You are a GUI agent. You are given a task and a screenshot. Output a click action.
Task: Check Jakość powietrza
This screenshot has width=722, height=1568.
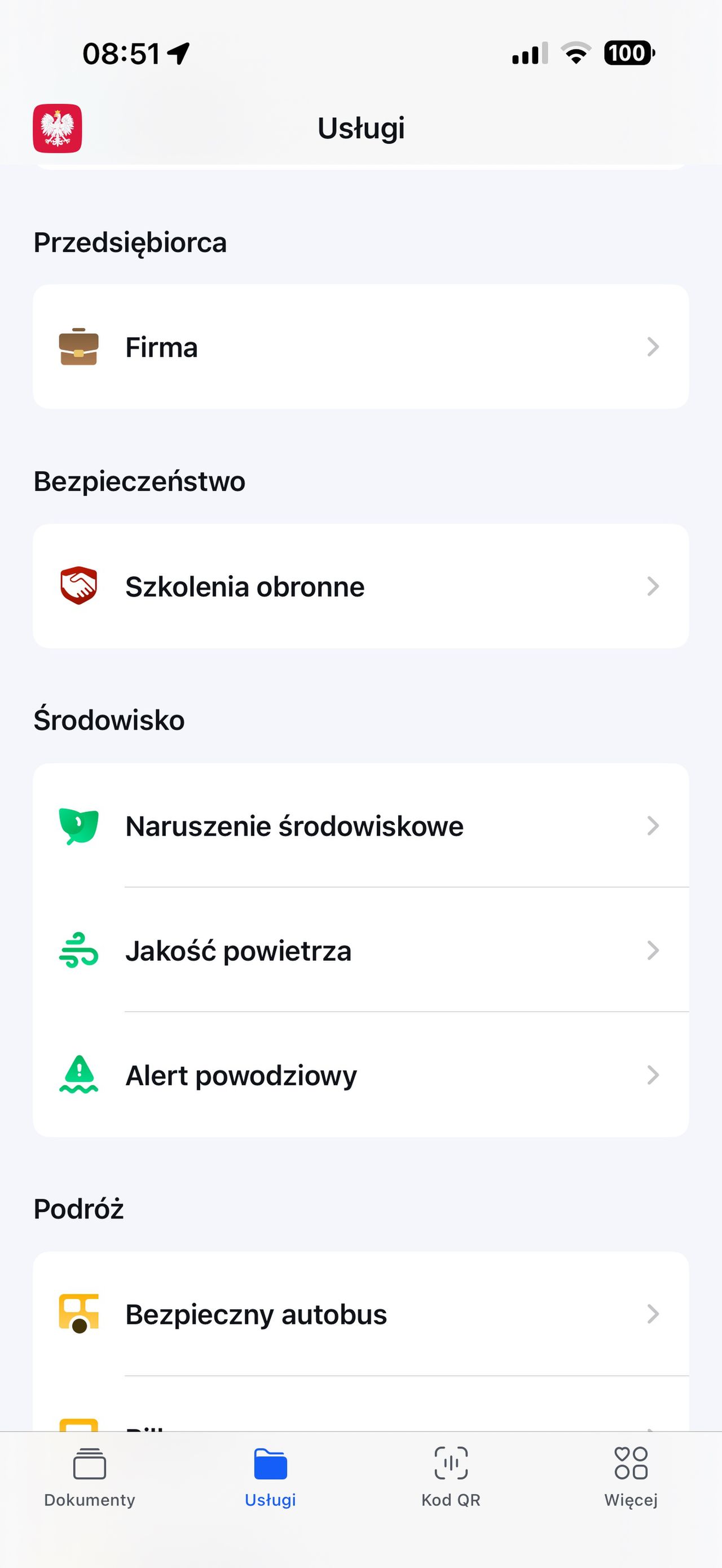[x=360, y=950]
